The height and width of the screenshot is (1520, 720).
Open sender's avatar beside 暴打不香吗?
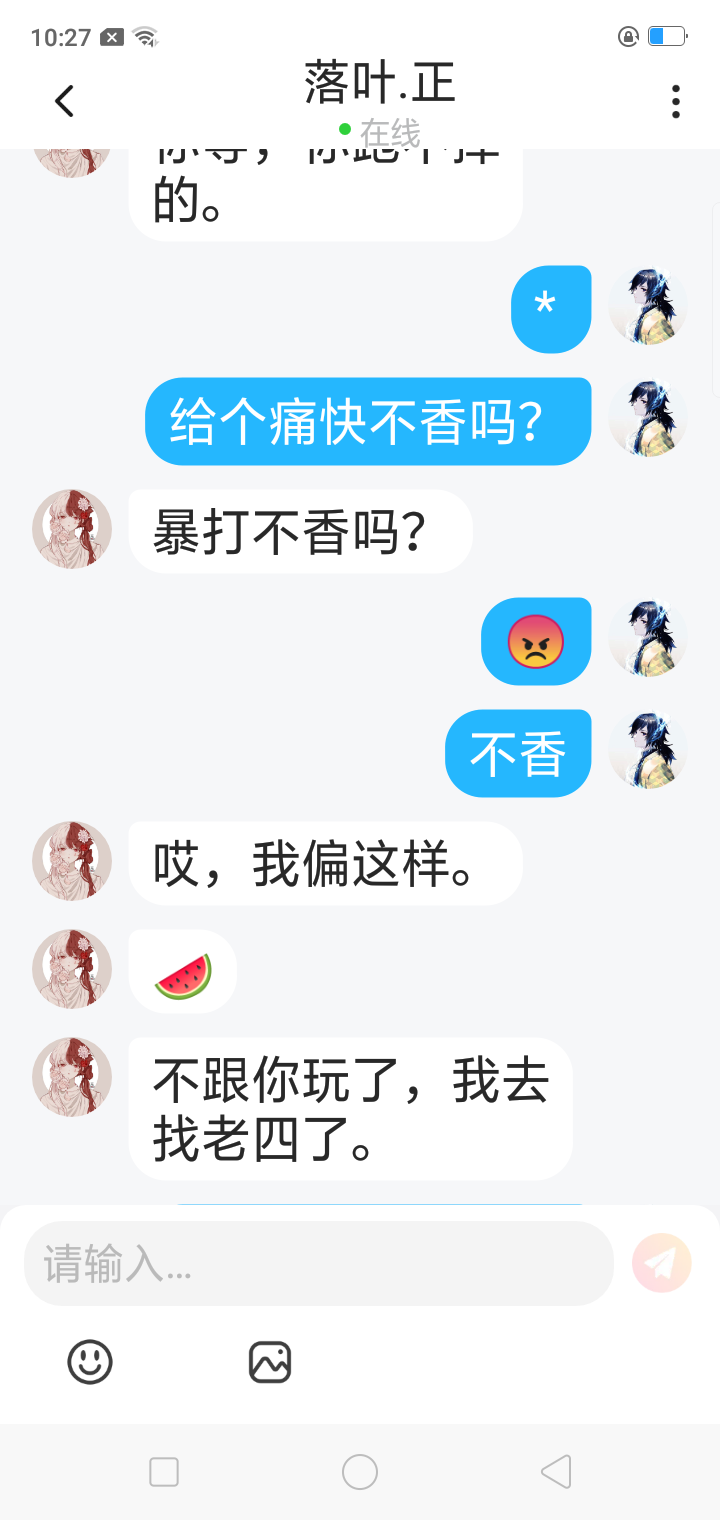click(x=72, y=529)
